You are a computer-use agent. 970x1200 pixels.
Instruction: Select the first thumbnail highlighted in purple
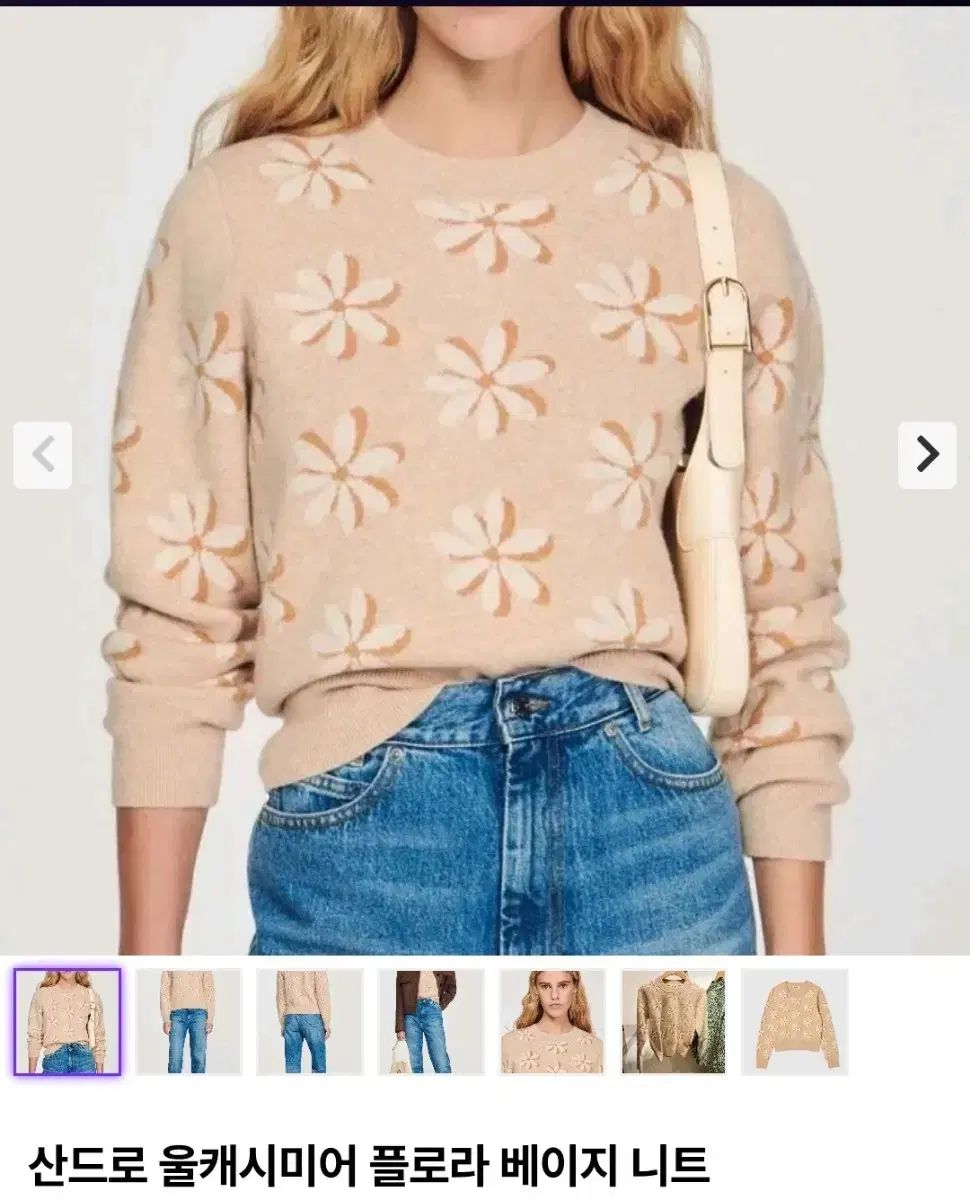click(x=67, y=1021)
